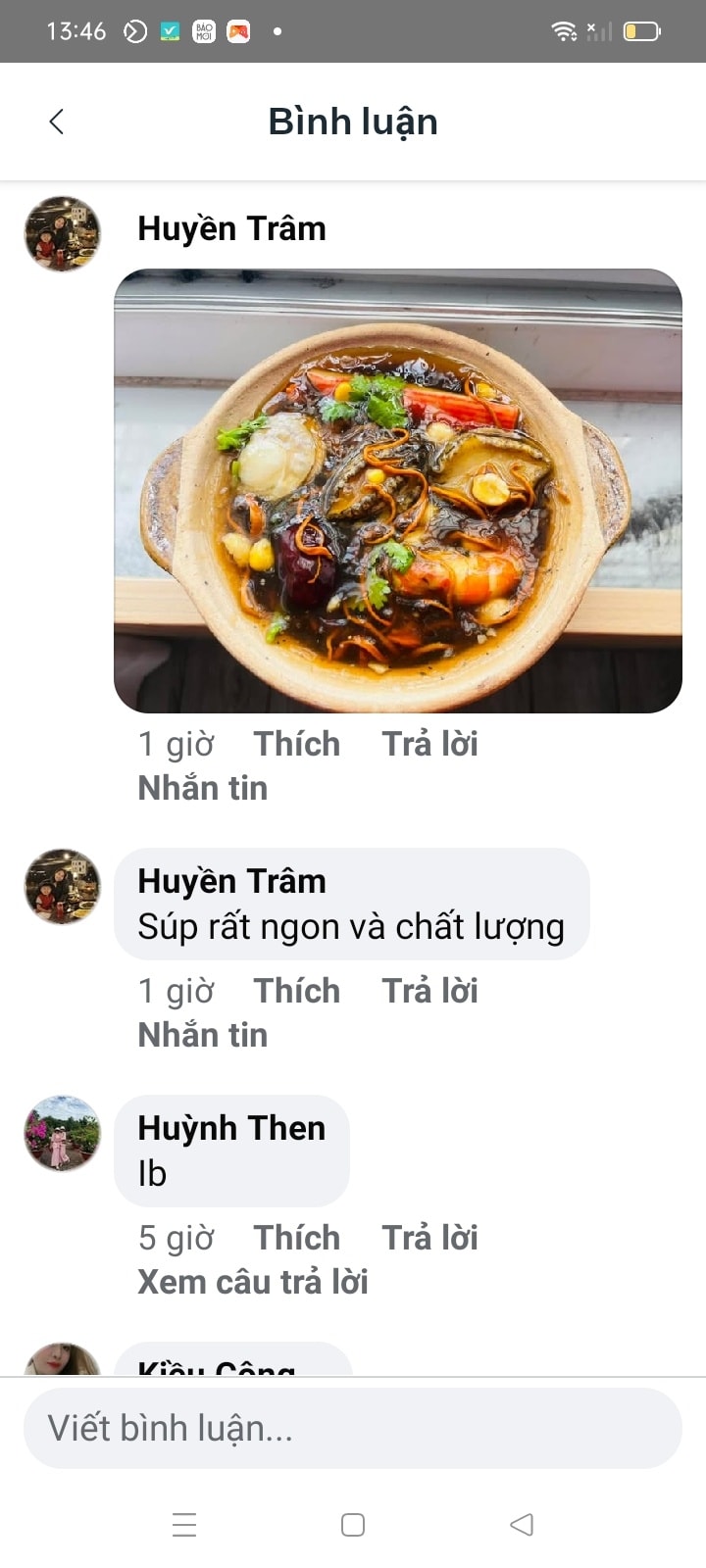This screenshot has width=706, height=1568.
Task: Reply to 'Súp rất ngon và chất lượng' comment
Action: tap(429, 991)
